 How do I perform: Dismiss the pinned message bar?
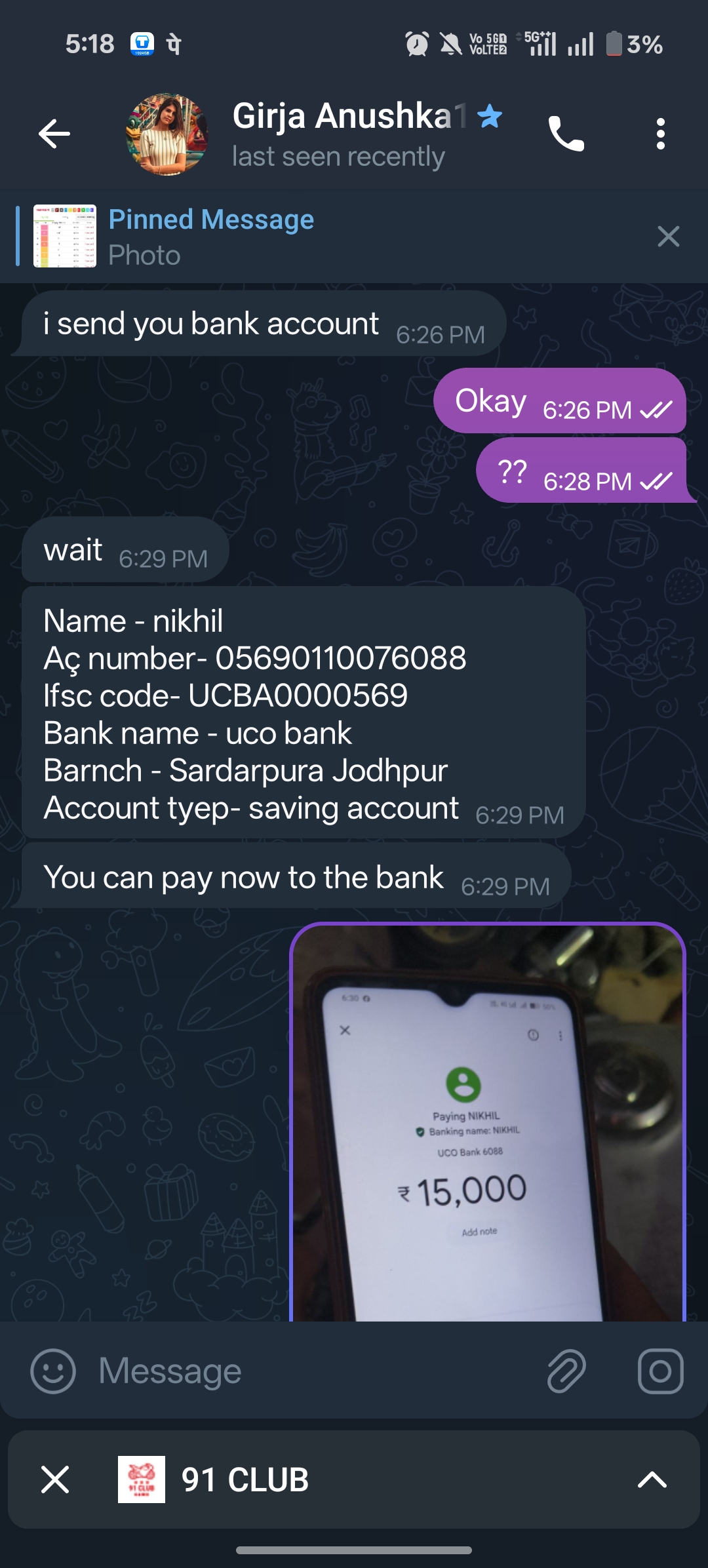click(x=668, y=236)
